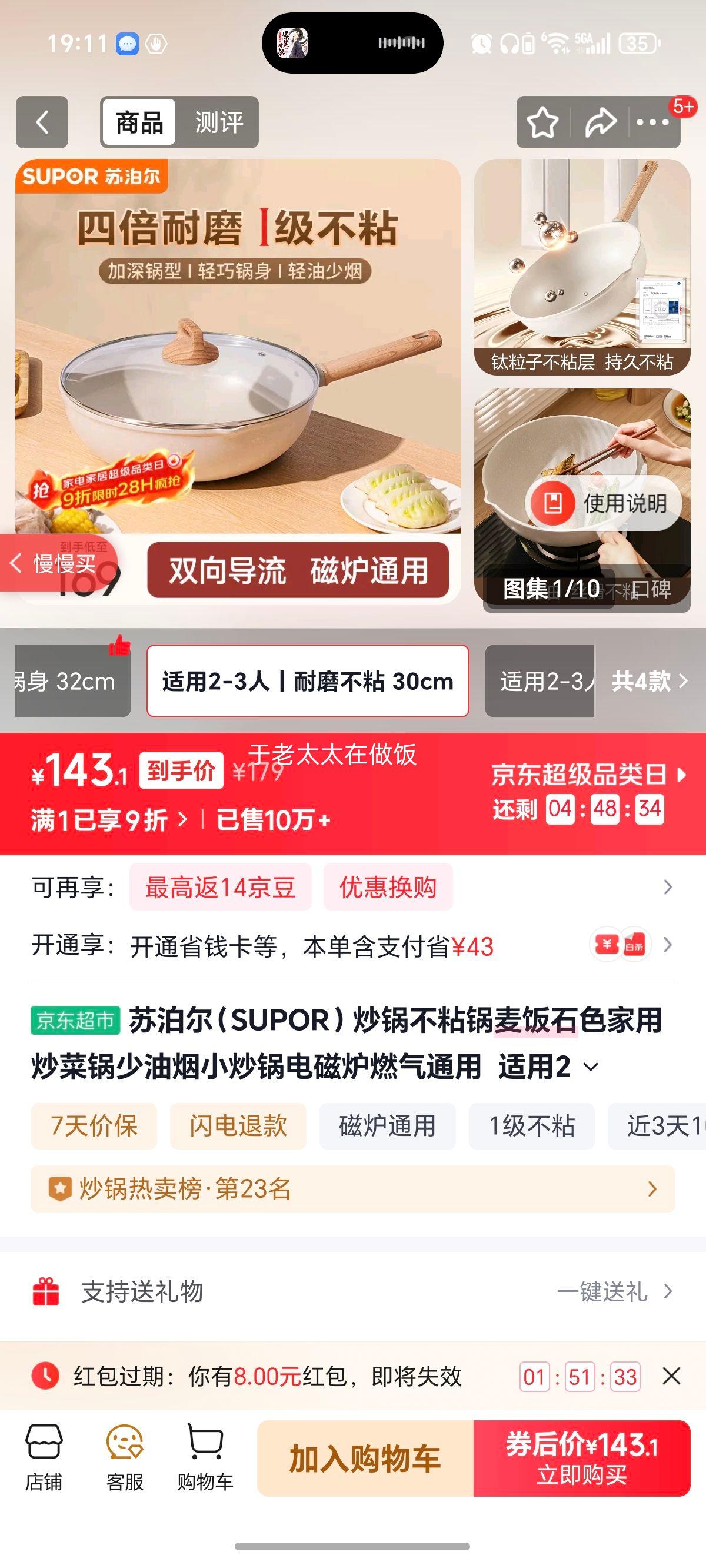Select 适用2-3人 耐磨不粘 30cm variant
The image size is (706, 1568).
[x=307, y=682]
